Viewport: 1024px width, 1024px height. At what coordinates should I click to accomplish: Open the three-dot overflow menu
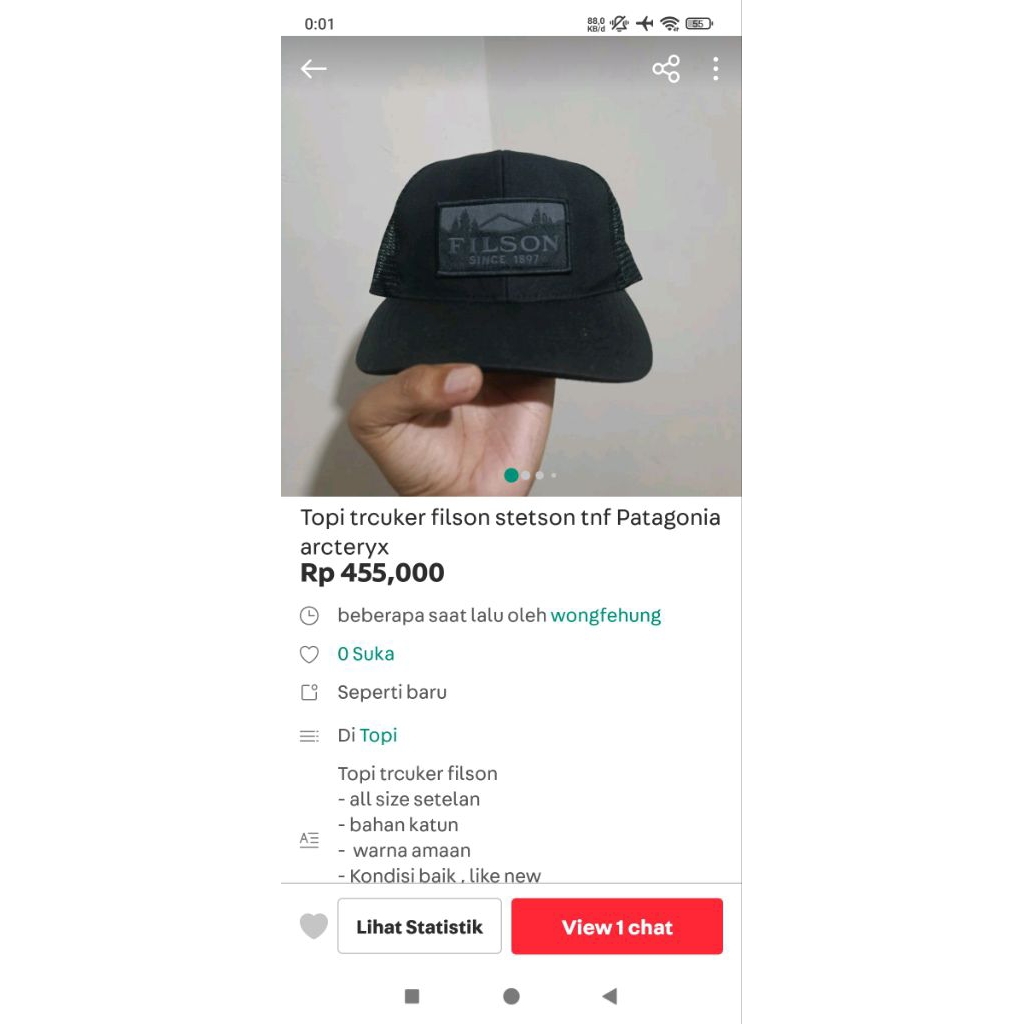[716, 69]
